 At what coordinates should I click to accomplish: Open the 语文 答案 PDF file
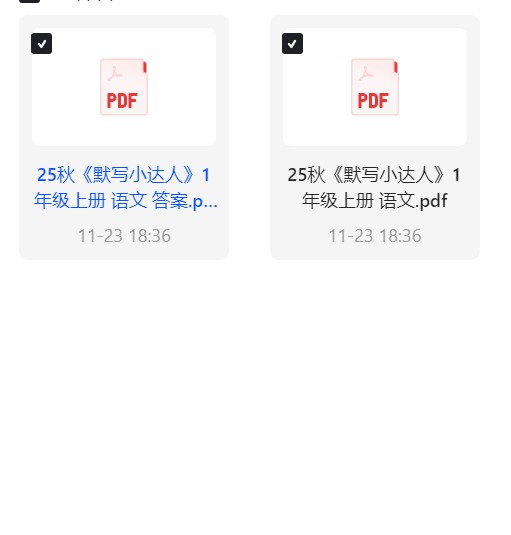(x=125, y=187)
